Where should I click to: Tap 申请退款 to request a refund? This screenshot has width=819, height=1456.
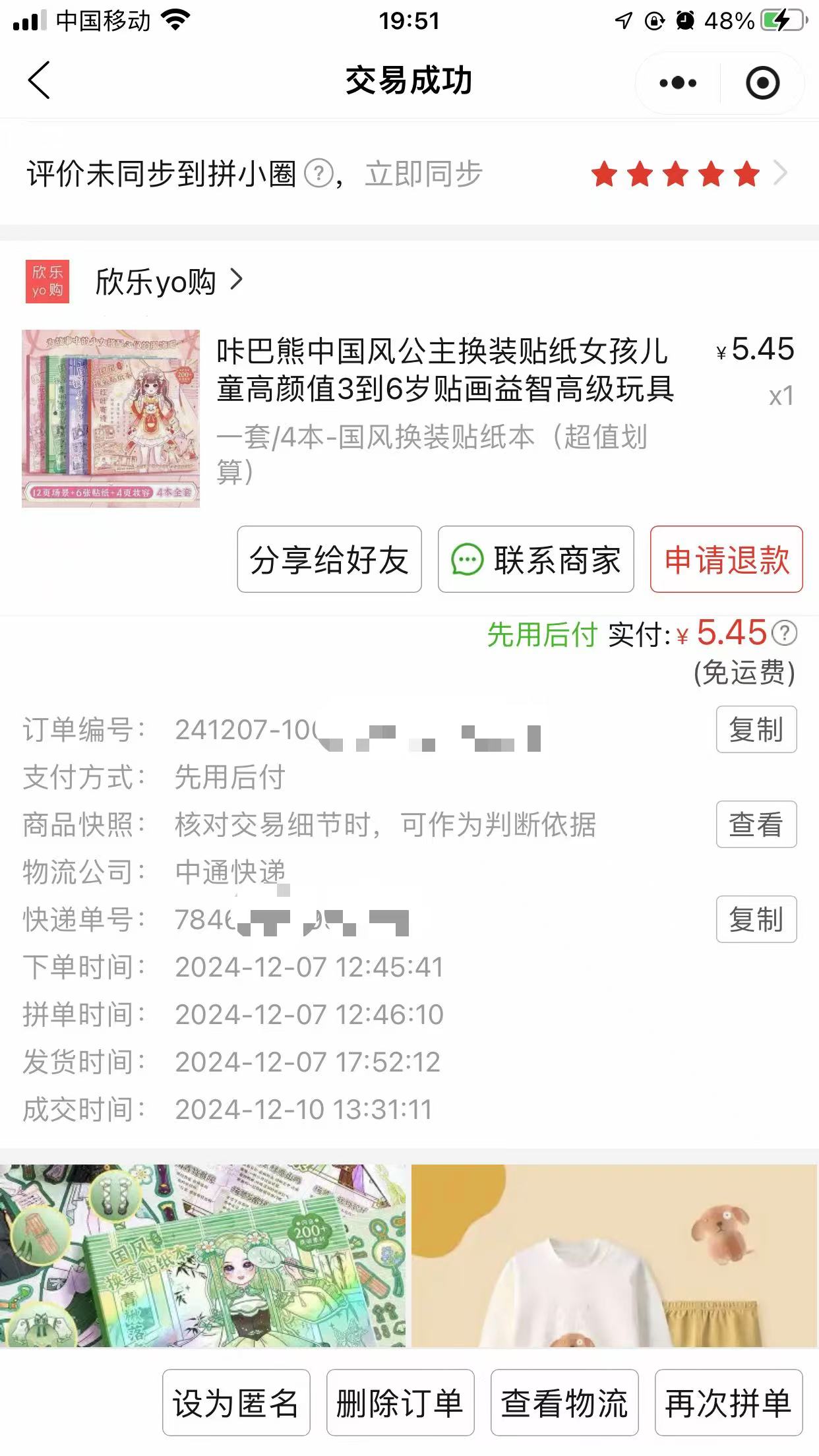coord(727,559)
